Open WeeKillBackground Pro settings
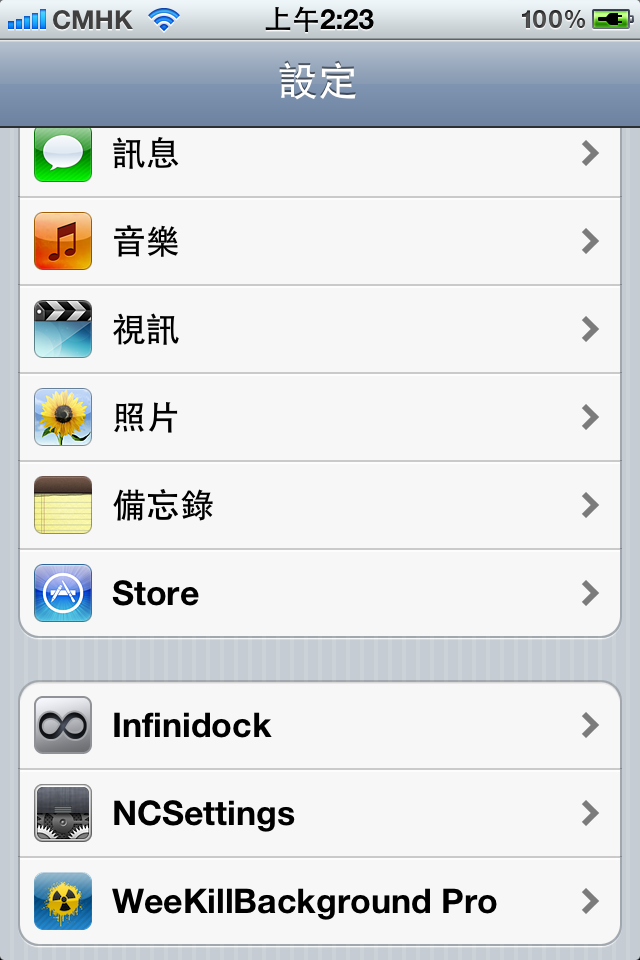640x960 pixels. point(320,901)
